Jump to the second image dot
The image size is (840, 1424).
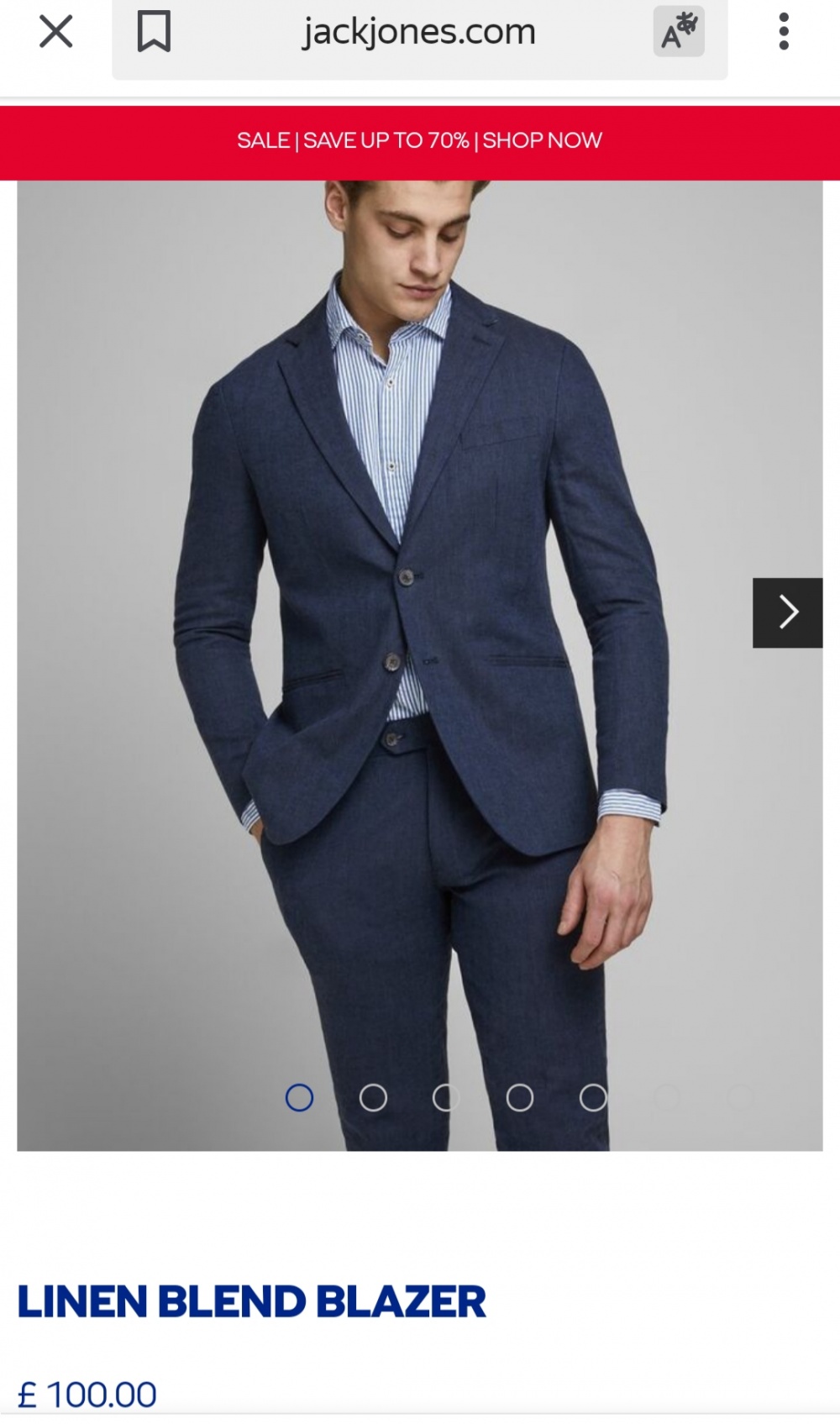click(x=373, y=1098)
